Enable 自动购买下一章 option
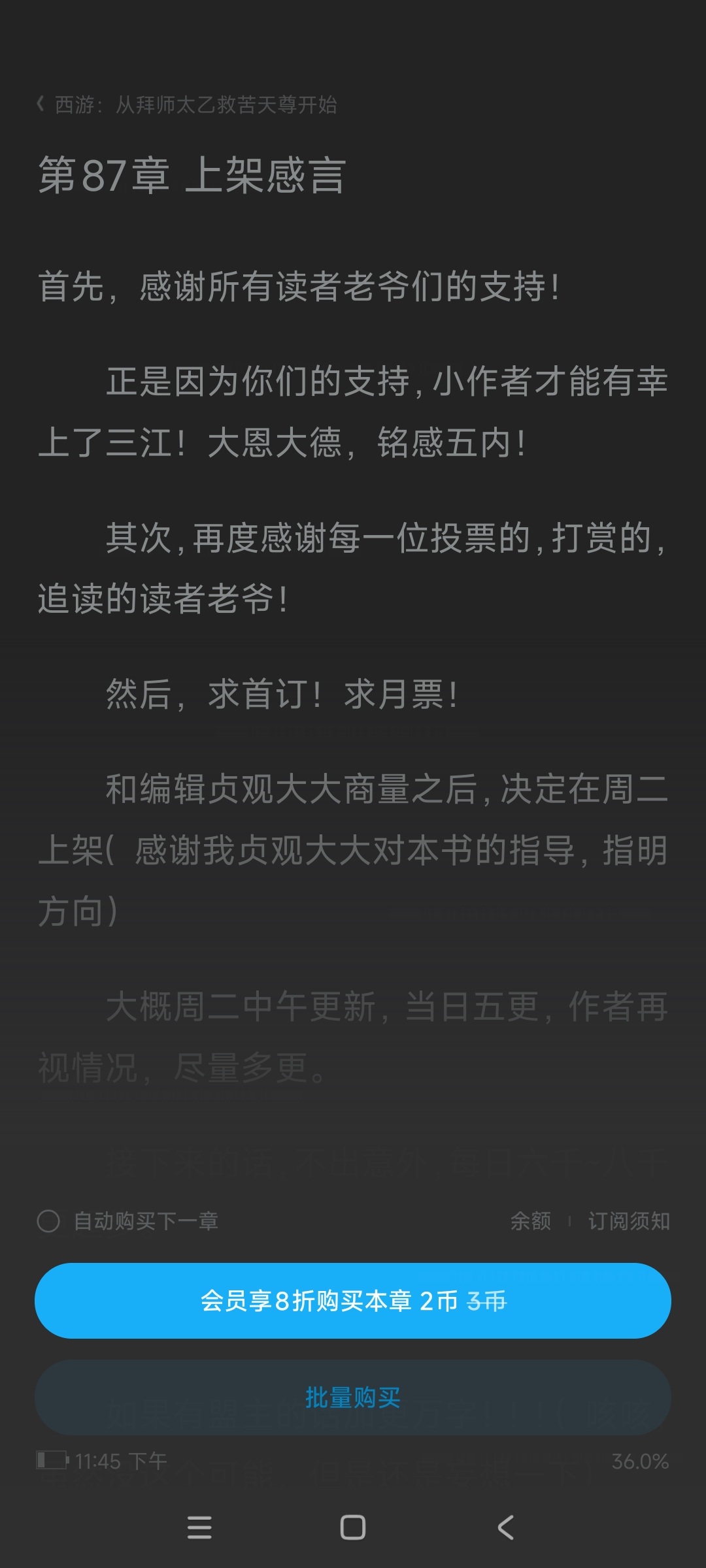This screenshot has width=706, height=1568. (48, 1221)
